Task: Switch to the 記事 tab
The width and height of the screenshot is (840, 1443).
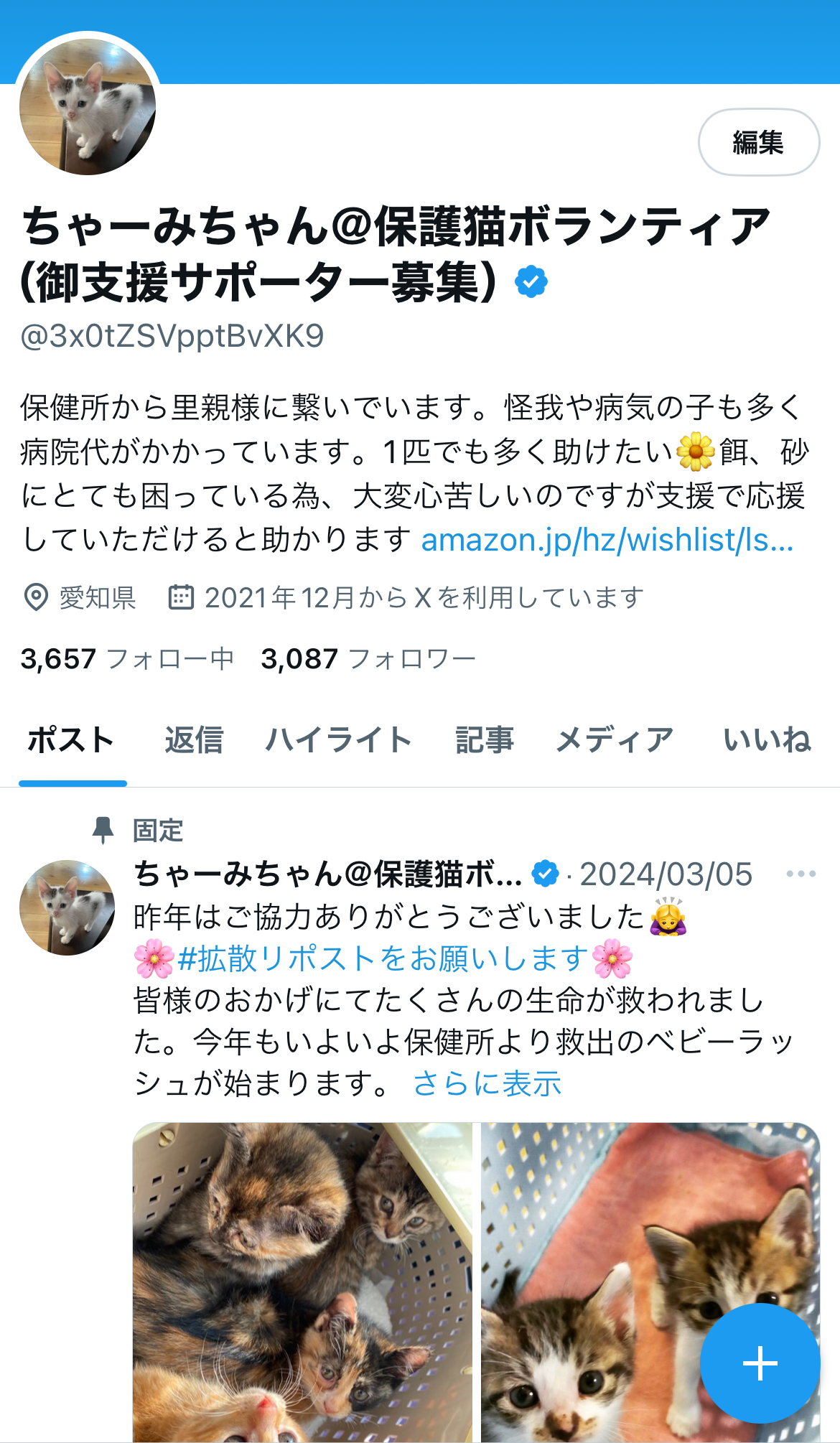Action: [x=485, y=740]
